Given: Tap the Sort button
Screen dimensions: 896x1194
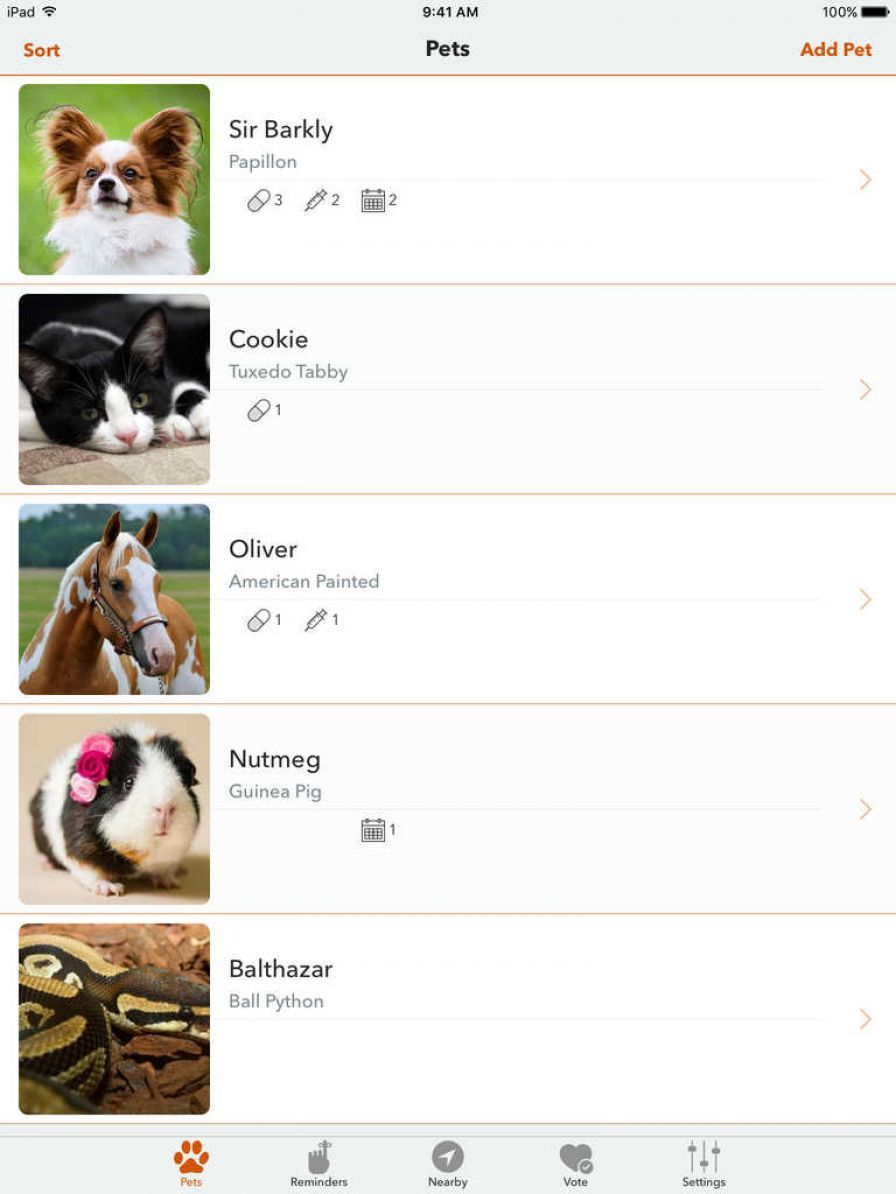Looking at the screenshot, I should (x=41, y=50).
